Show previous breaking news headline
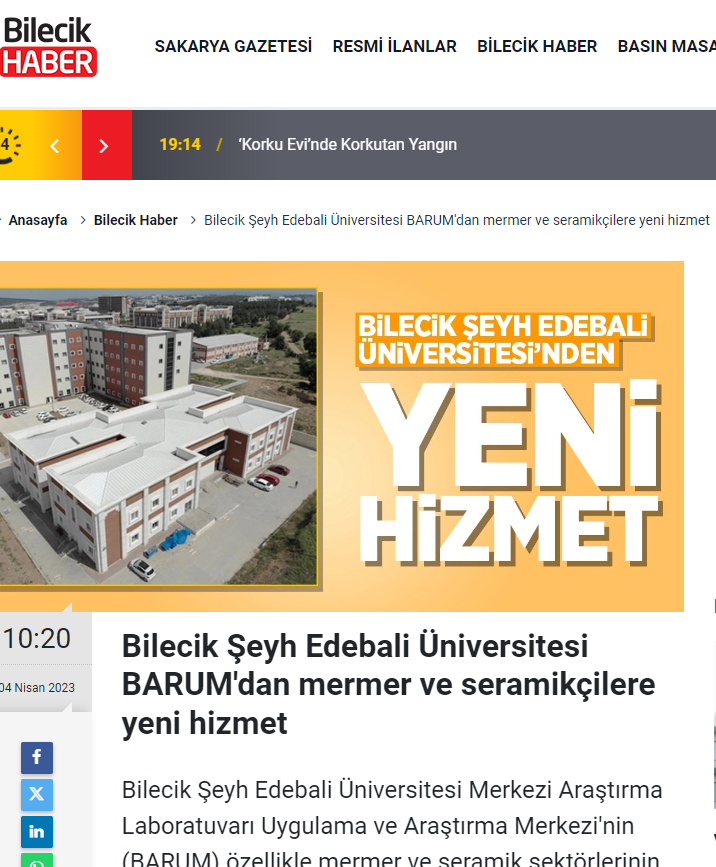 [x=55, y=145]
